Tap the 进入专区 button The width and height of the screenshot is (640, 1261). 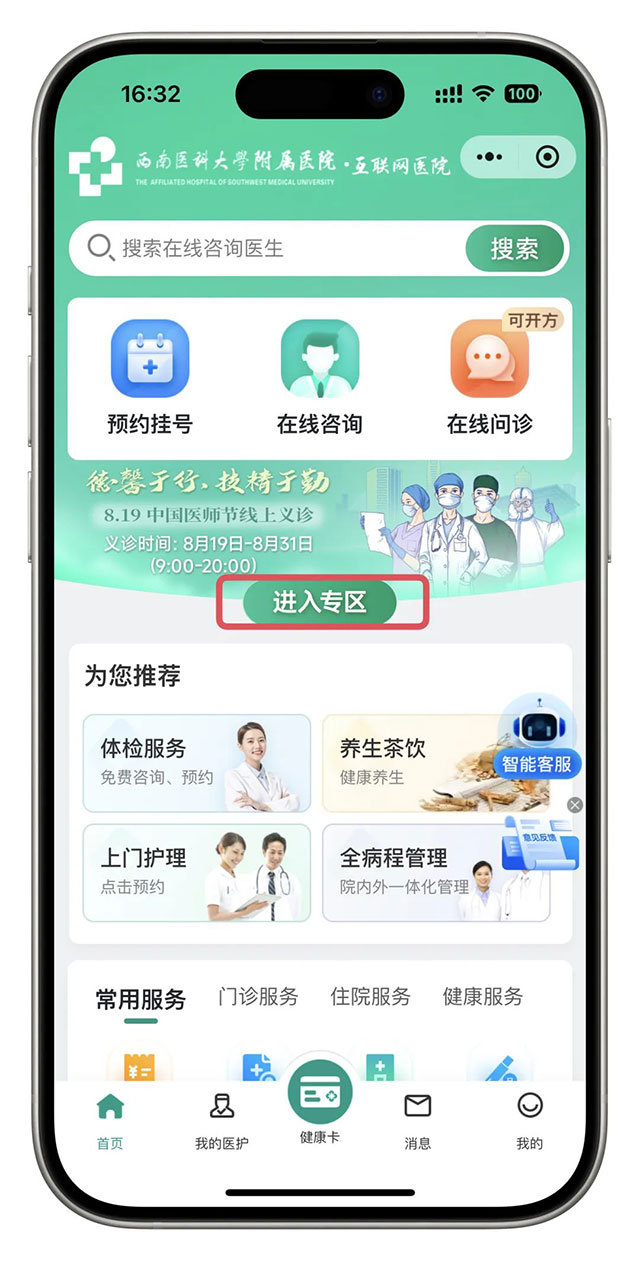point(320,602)
